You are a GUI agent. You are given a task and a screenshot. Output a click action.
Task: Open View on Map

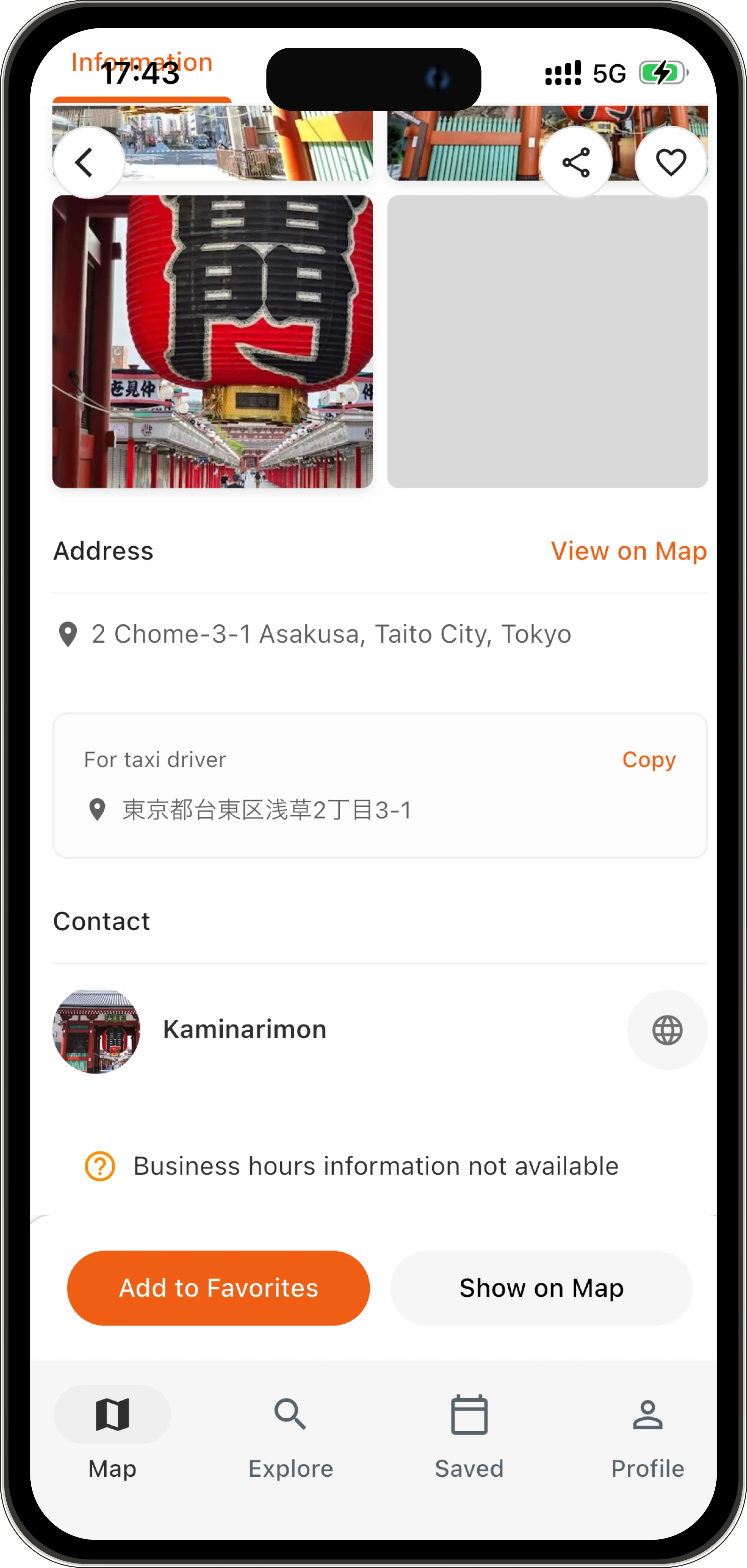point(630,551)
